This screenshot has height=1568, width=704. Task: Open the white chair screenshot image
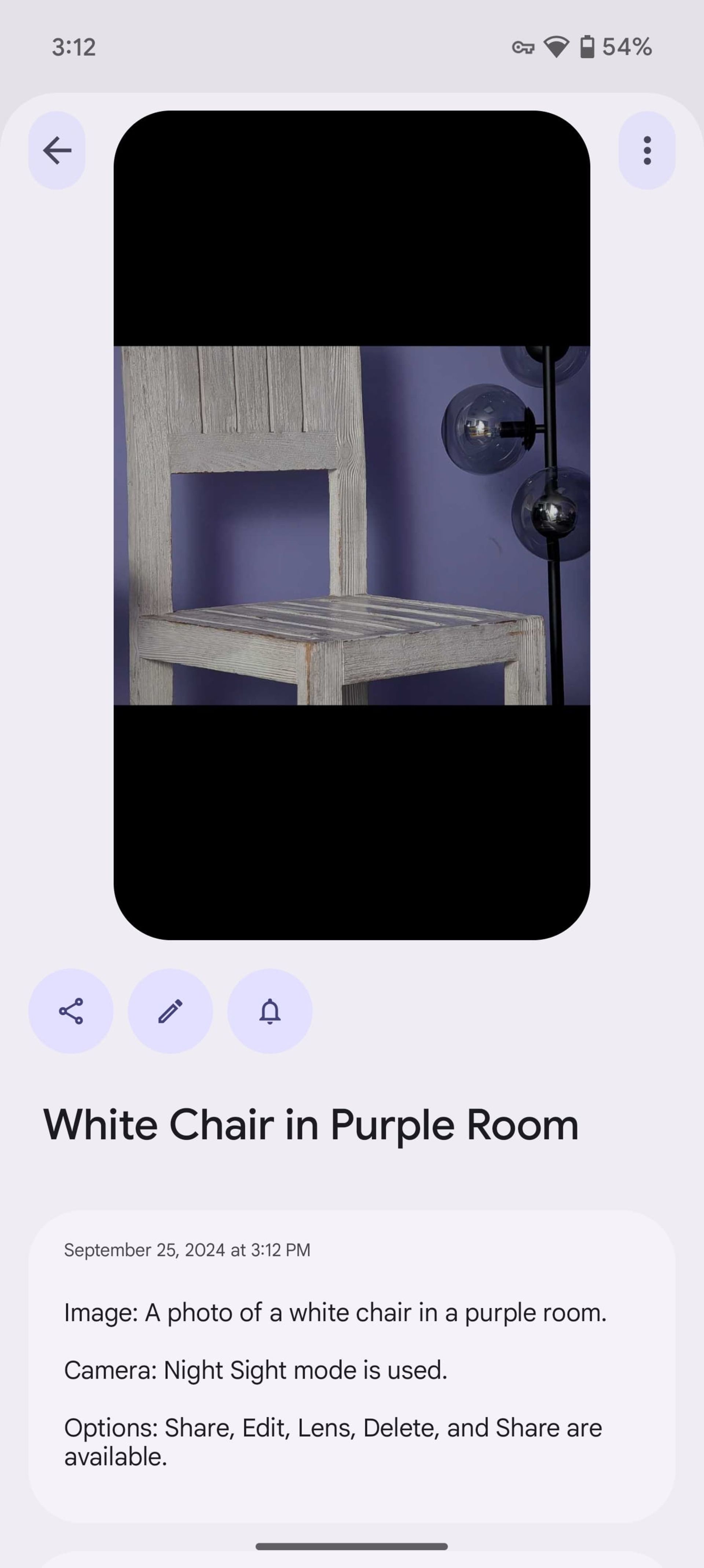click(x=352, y=525)
